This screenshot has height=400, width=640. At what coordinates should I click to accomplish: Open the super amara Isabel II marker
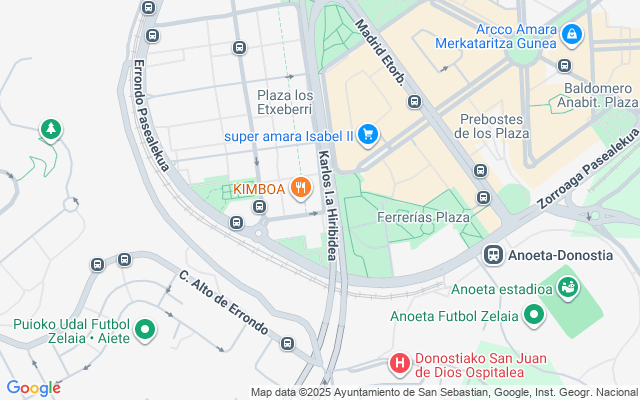click(368, 134)
